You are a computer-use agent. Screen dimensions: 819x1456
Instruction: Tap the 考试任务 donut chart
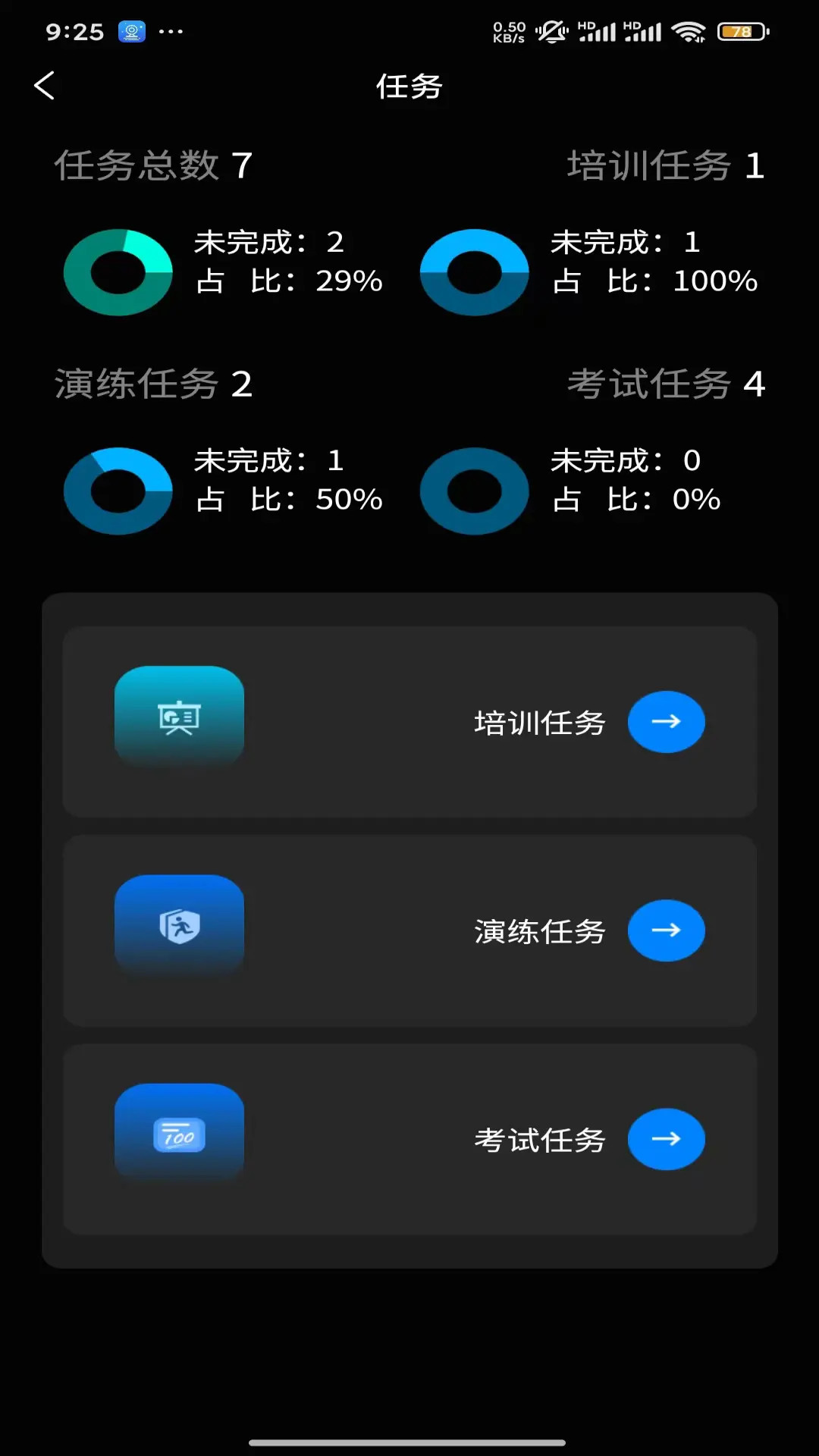click(x=474, y=490)
